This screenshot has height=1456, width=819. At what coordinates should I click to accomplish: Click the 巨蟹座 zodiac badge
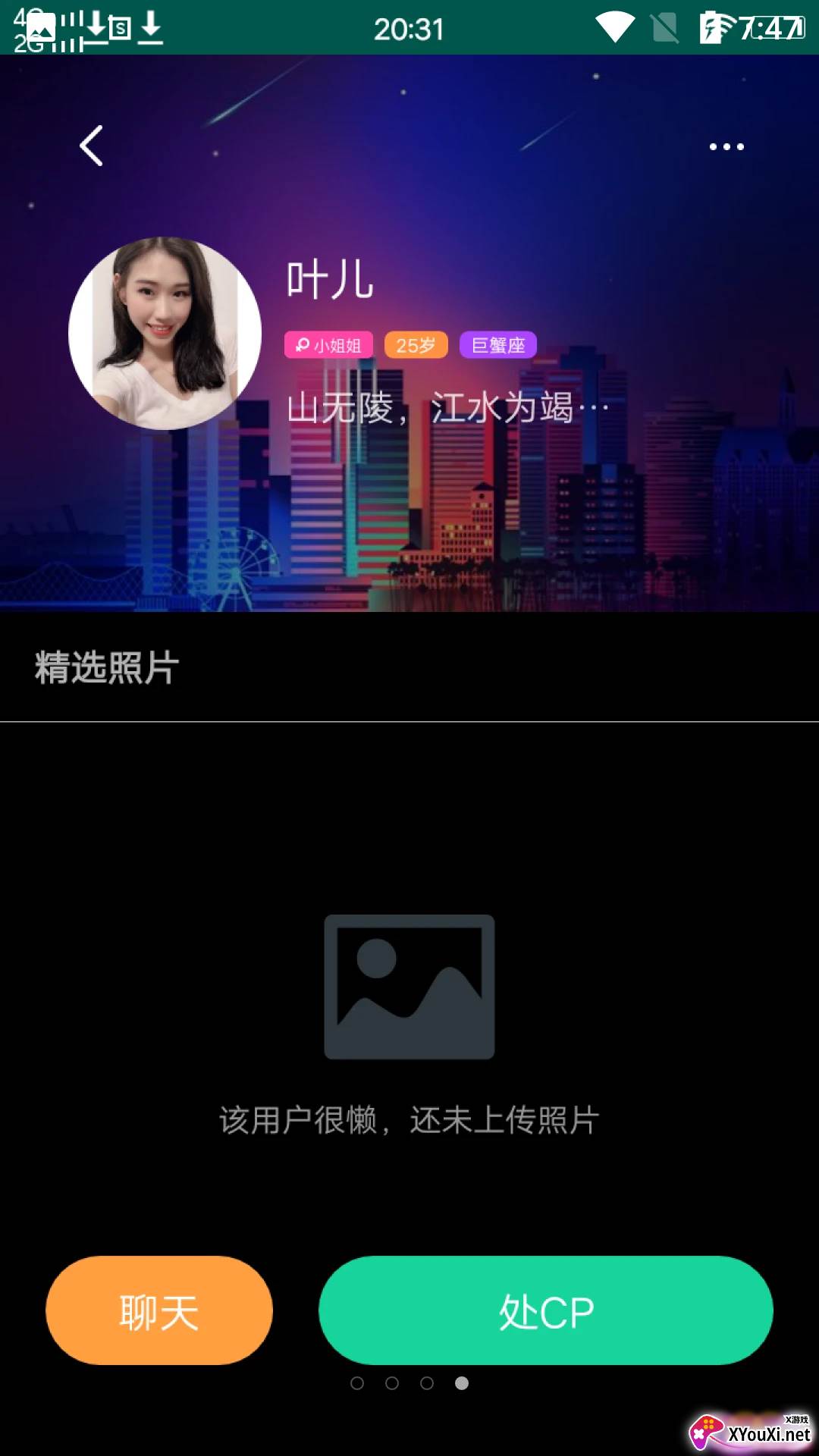coord(500,345)
